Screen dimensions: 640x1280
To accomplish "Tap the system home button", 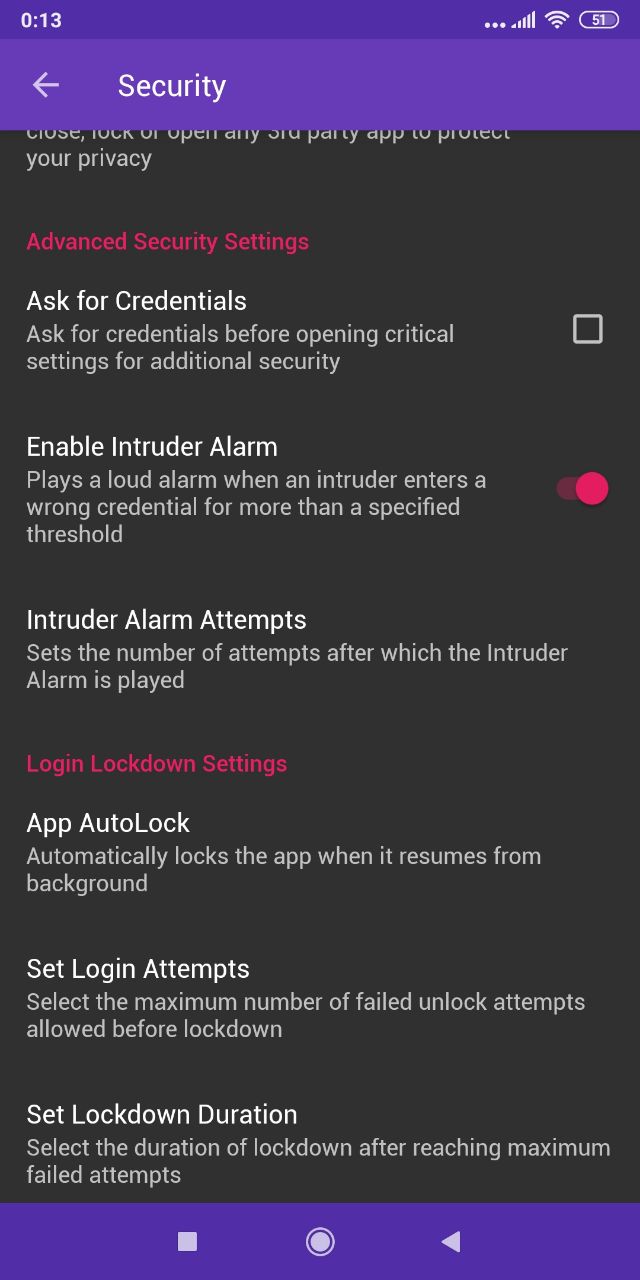I will pyautogui.click(x=320, y=1242).
